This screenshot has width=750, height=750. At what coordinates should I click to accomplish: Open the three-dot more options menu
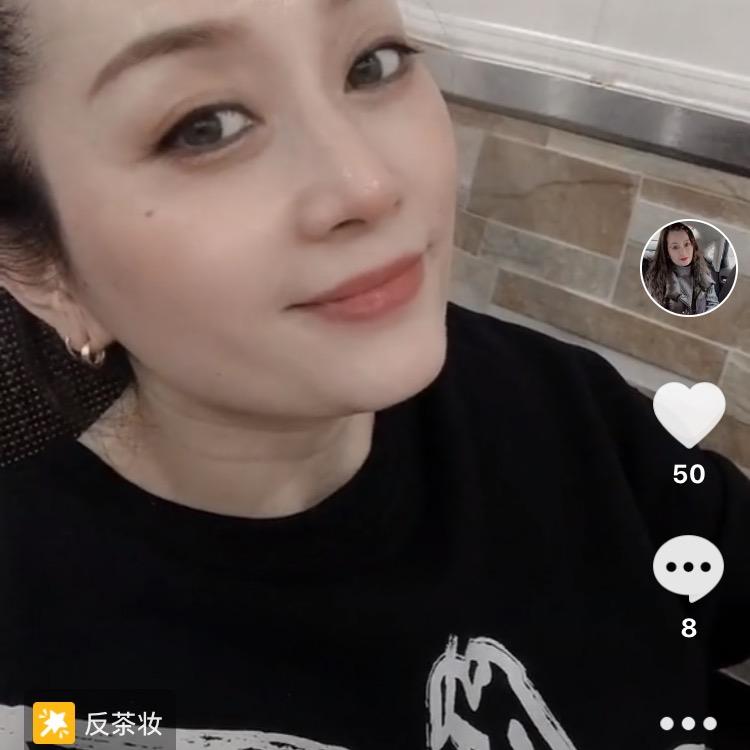688,724
